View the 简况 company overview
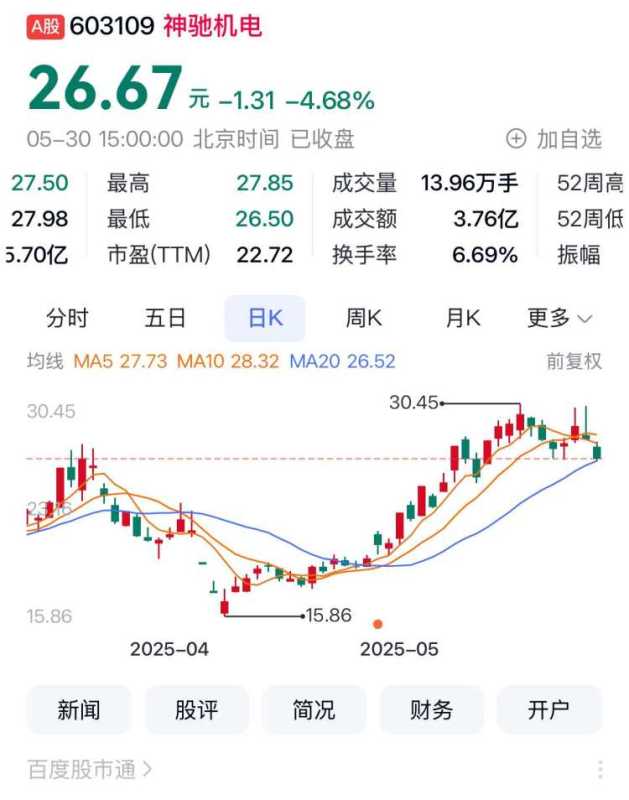 pyautogui.click(x=314, y=710)
